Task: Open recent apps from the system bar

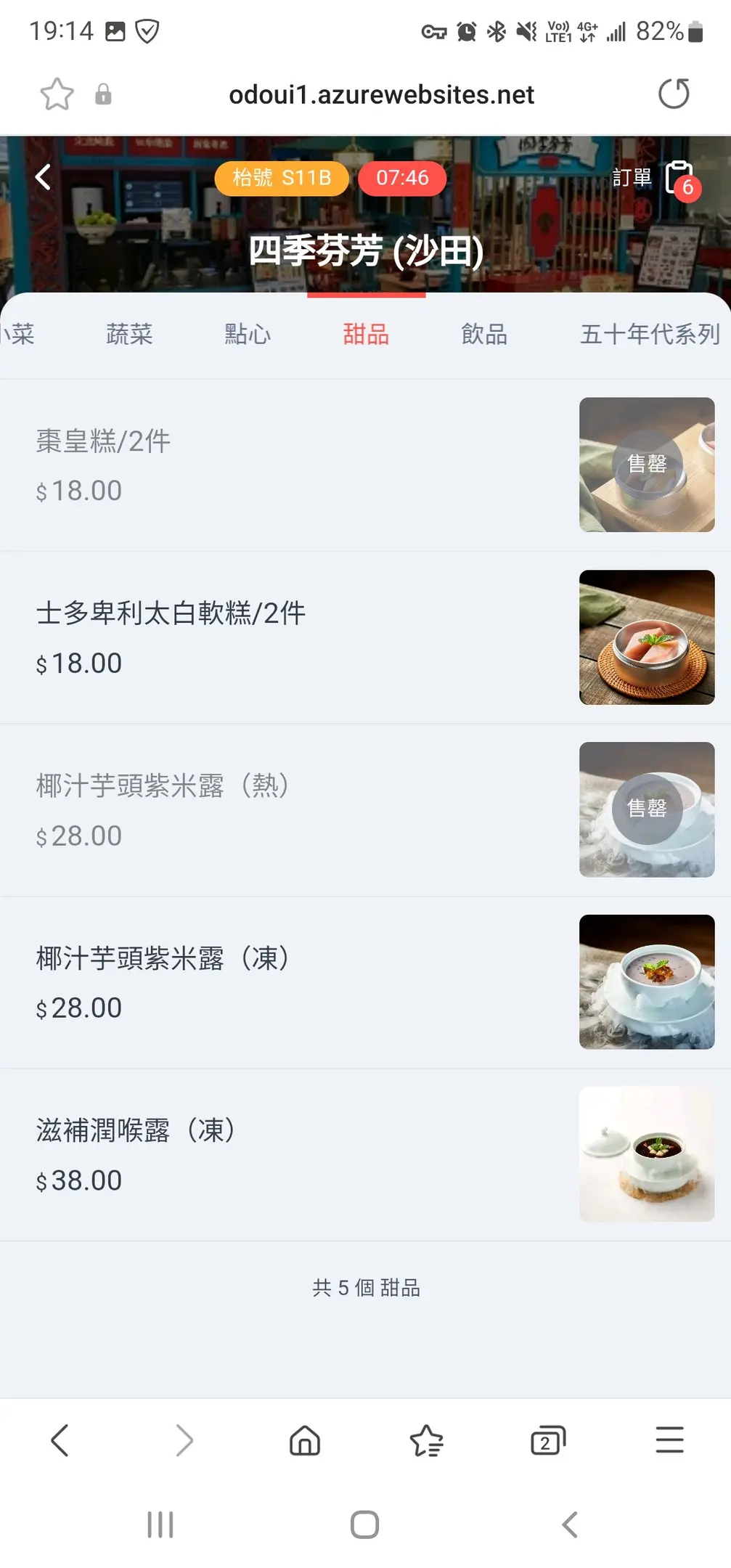Action: point(160,1524)
